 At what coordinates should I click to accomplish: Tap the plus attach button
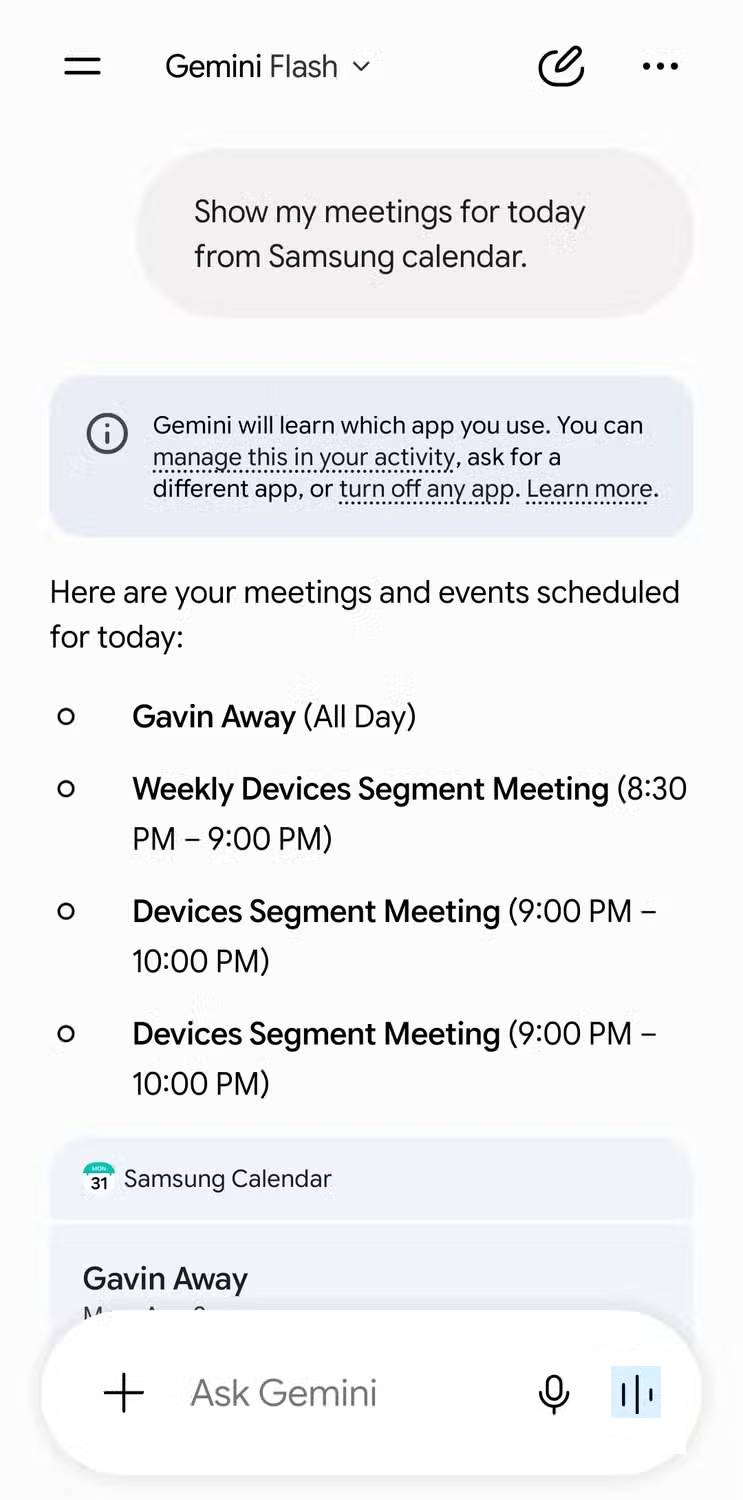tap(124, 1392)
